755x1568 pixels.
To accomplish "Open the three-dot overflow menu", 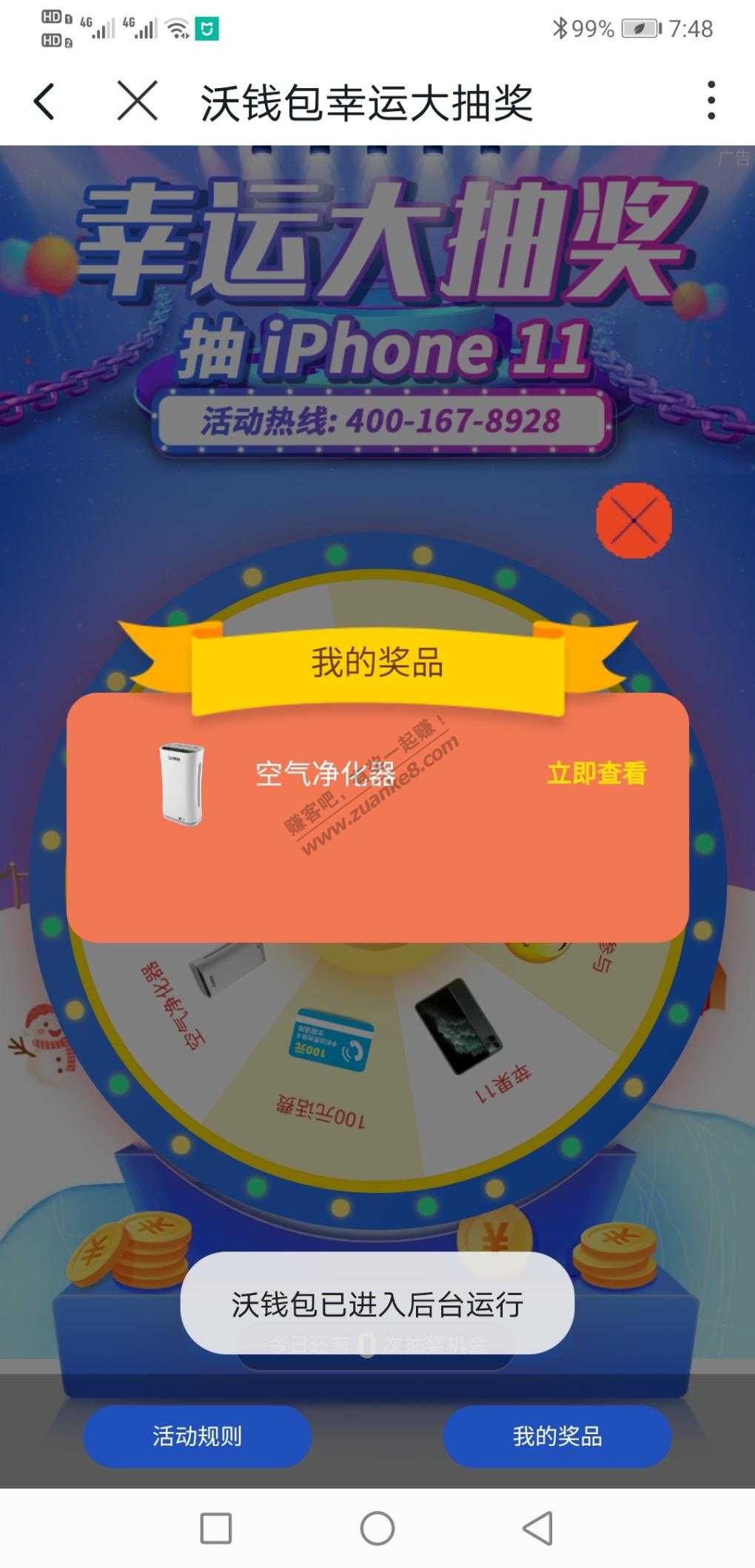I will tap(711, 101).
